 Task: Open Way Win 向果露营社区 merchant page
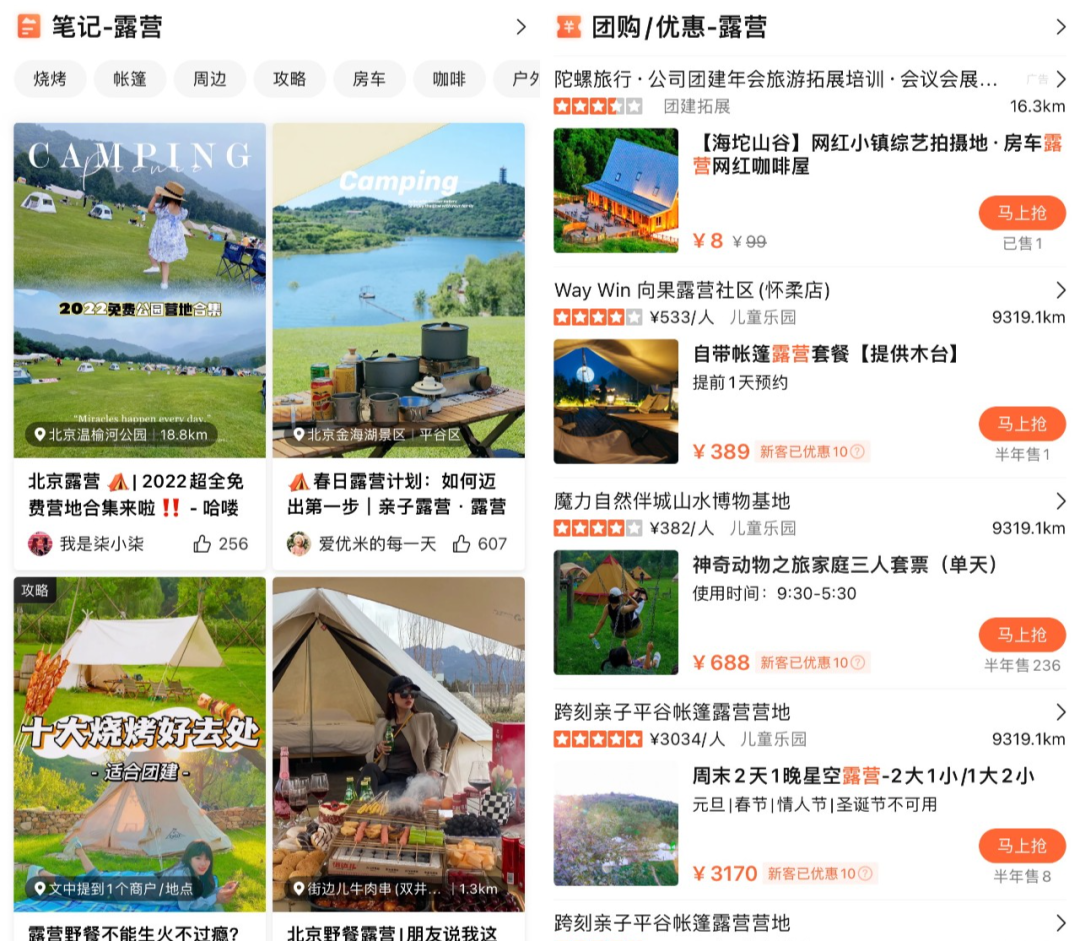pos(692,291)
